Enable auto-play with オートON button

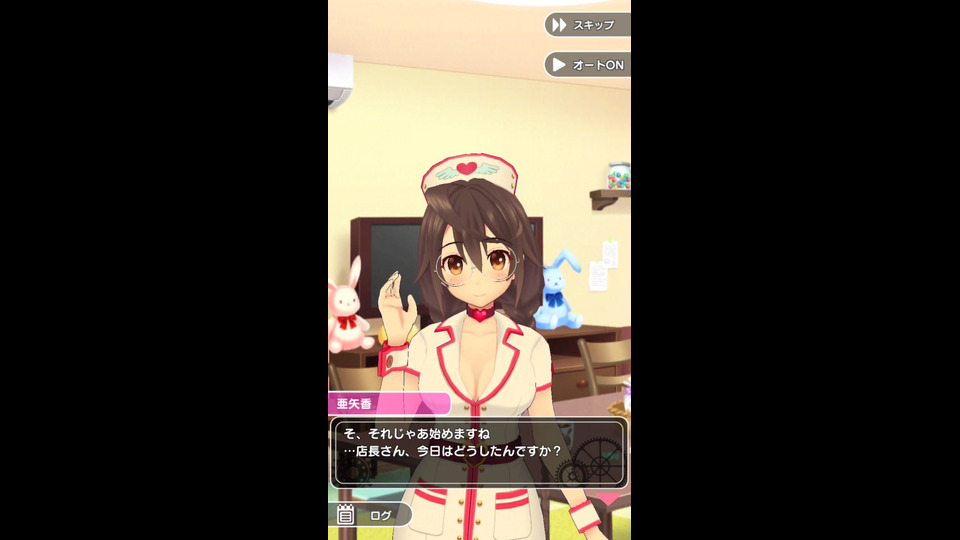(x=588, y=65)
